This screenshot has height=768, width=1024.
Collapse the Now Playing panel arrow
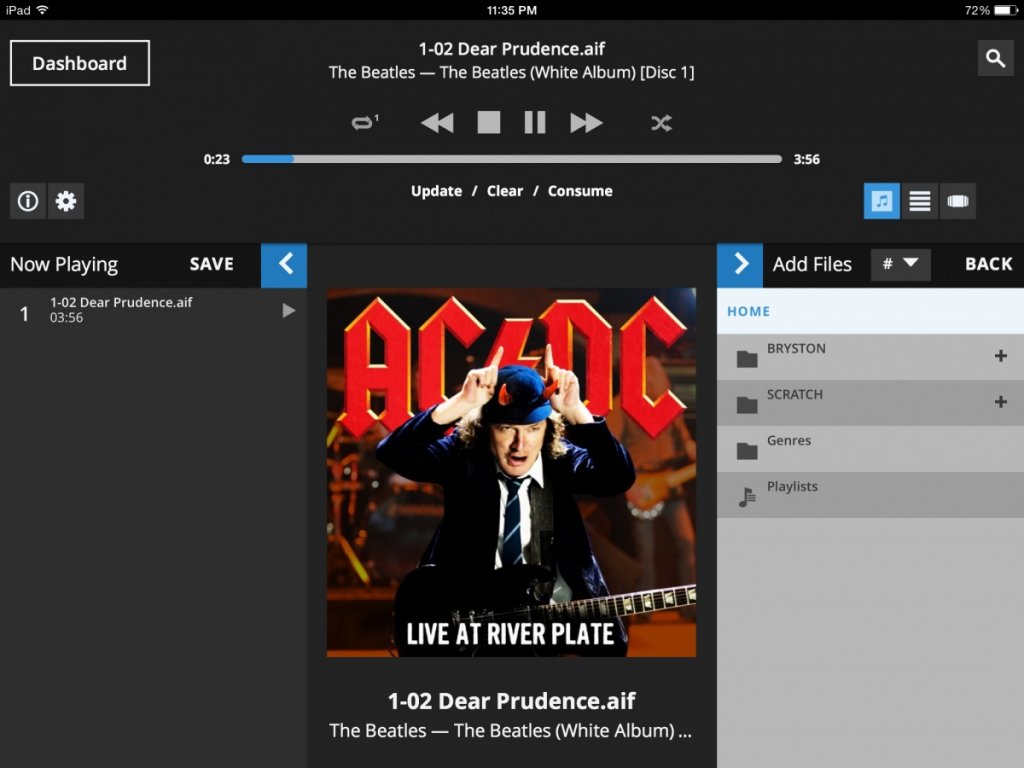pyautogui.click(x=285, y=264)
